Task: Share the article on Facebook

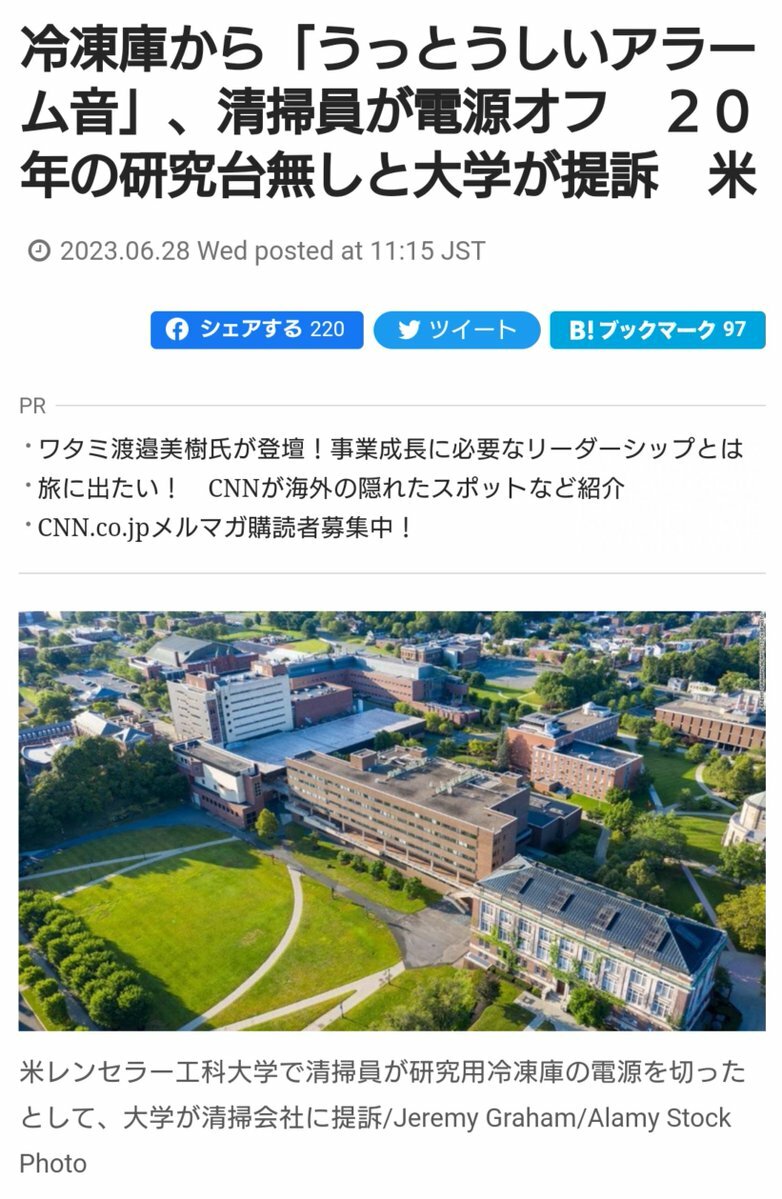Action: 257,330
